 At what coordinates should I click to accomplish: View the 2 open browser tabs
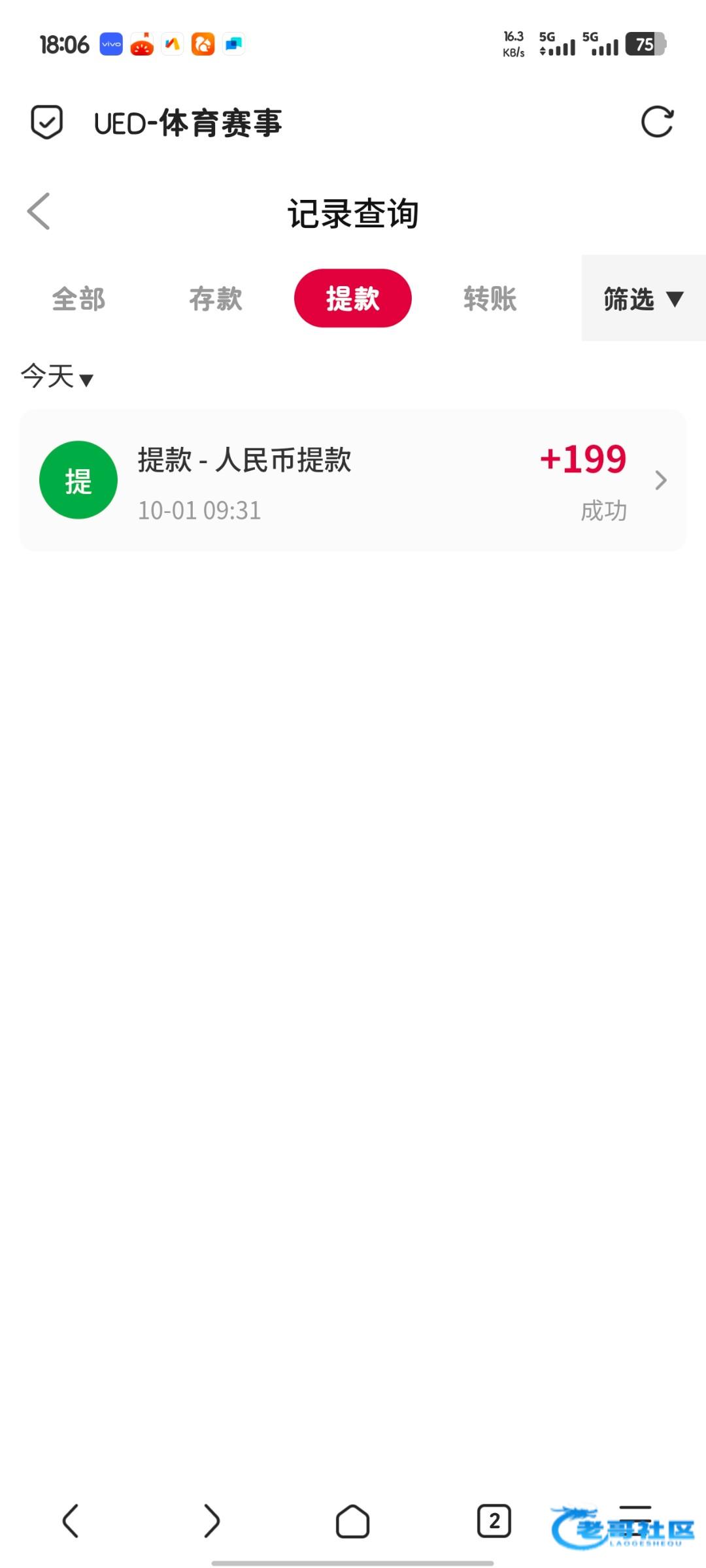pos(494,1521)
